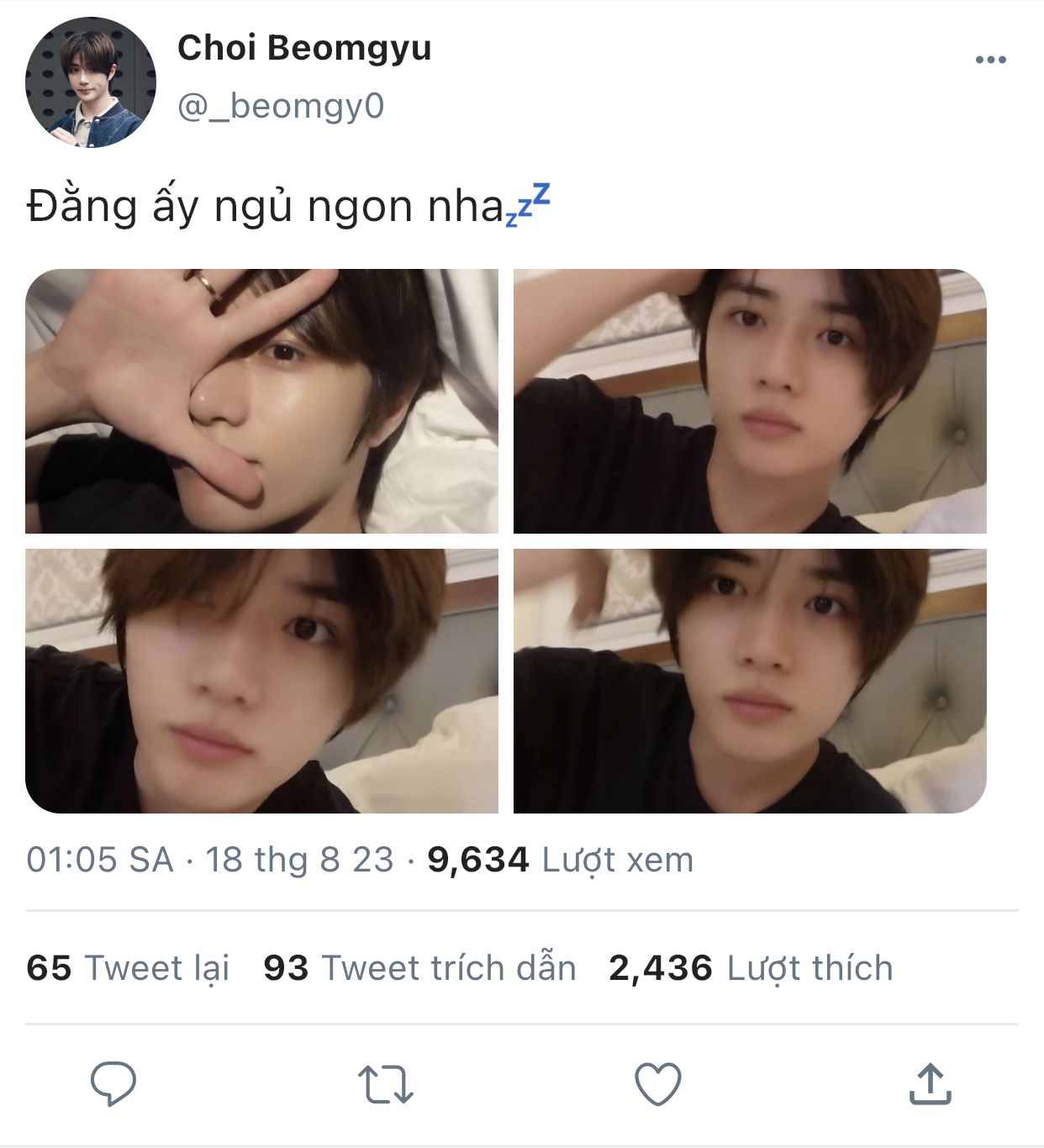Open the @_beomgy0 profile handle
This screenshot has width=1044, height=1148.
click(281, 107)
